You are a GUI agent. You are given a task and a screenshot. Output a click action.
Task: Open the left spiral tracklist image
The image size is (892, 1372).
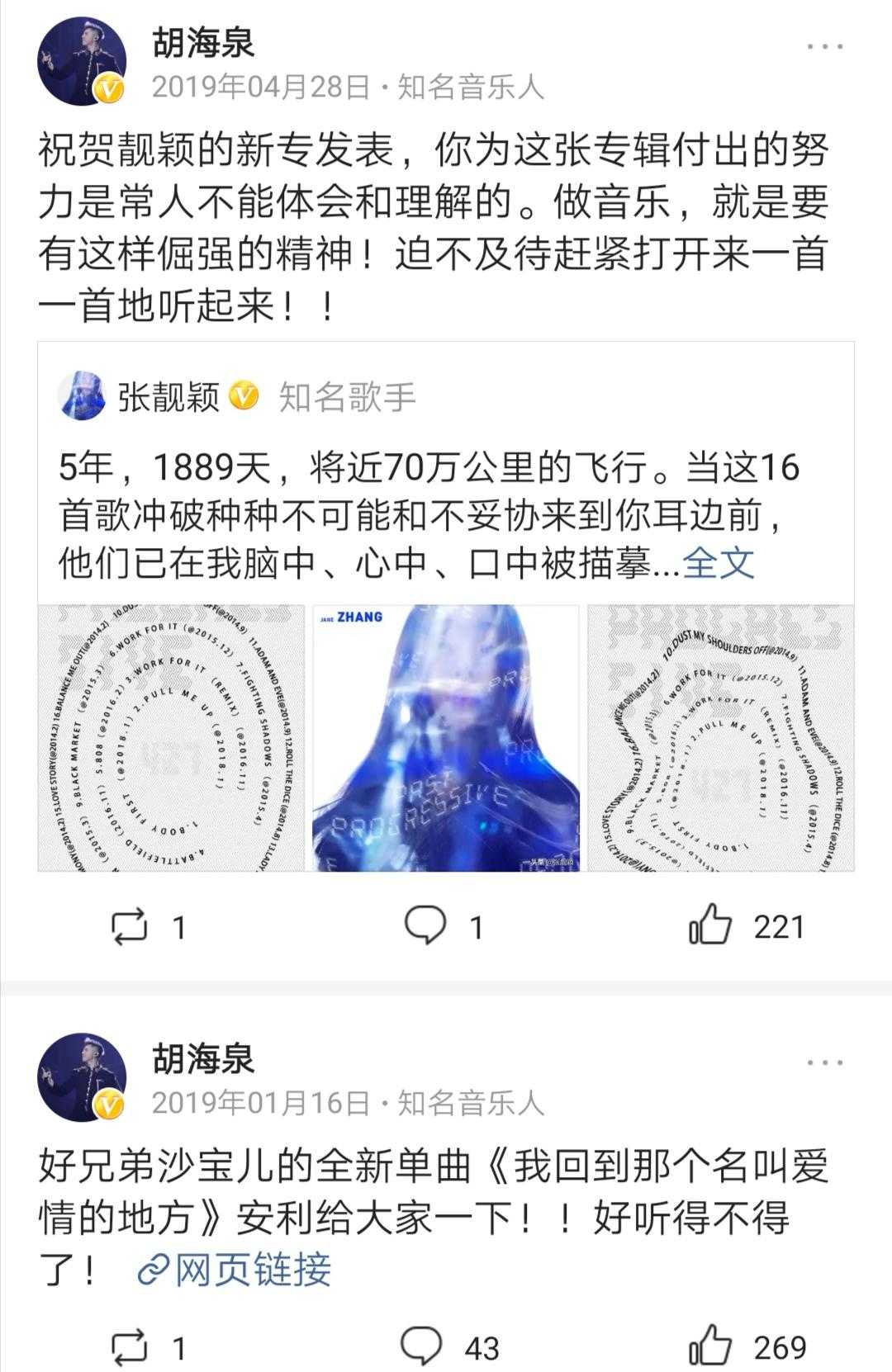169,739
